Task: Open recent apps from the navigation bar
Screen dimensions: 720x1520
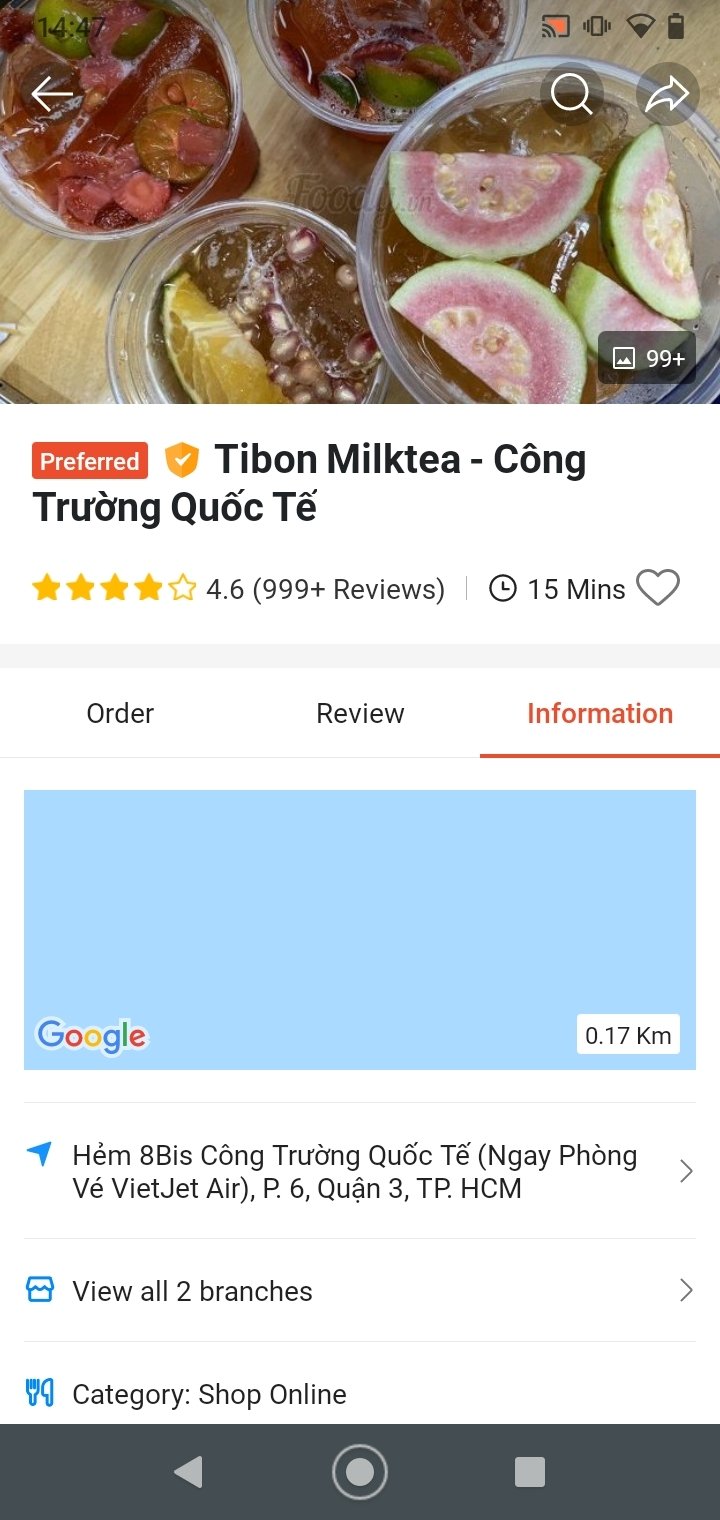Action: [x=529, y=1472]
